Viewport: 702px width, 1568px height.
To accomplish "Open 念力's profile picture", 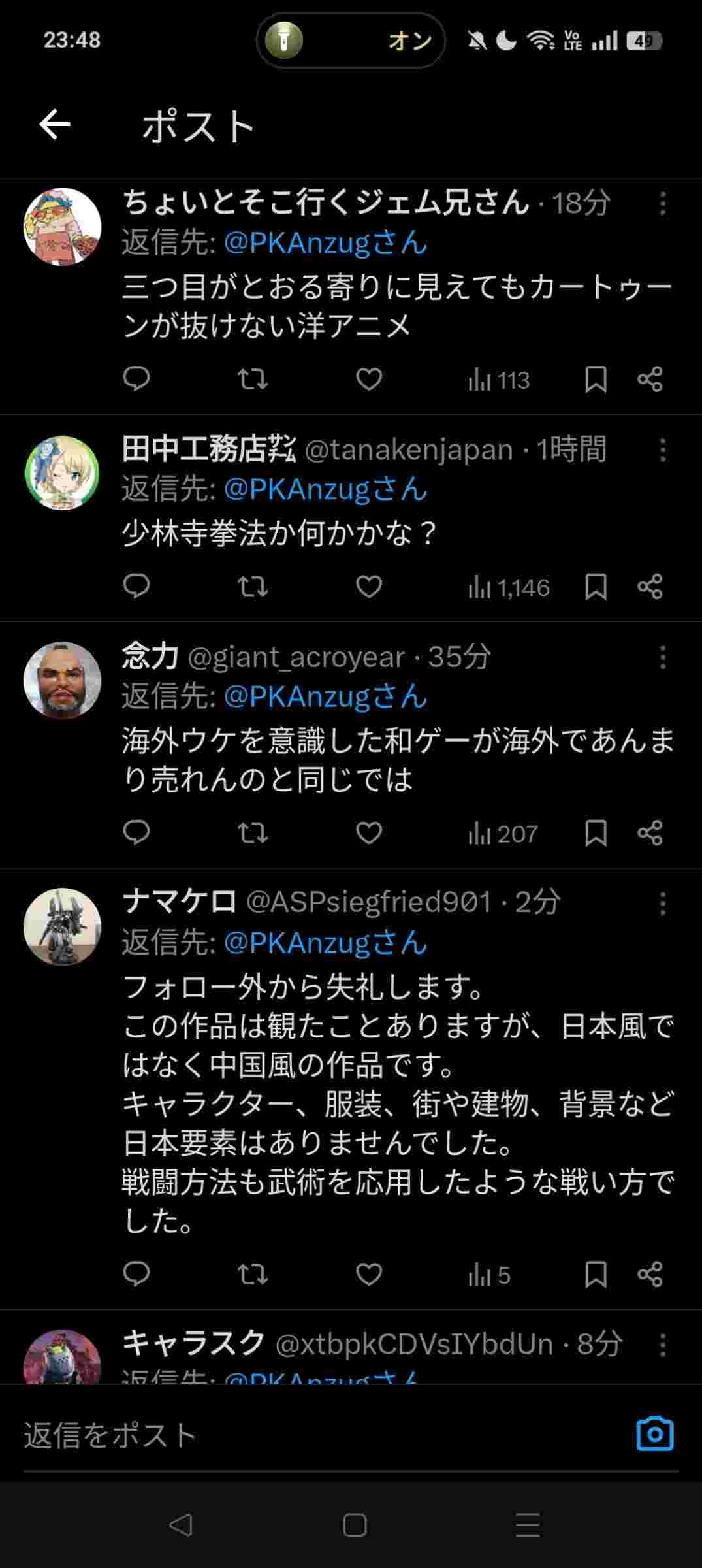I will 62,681.
